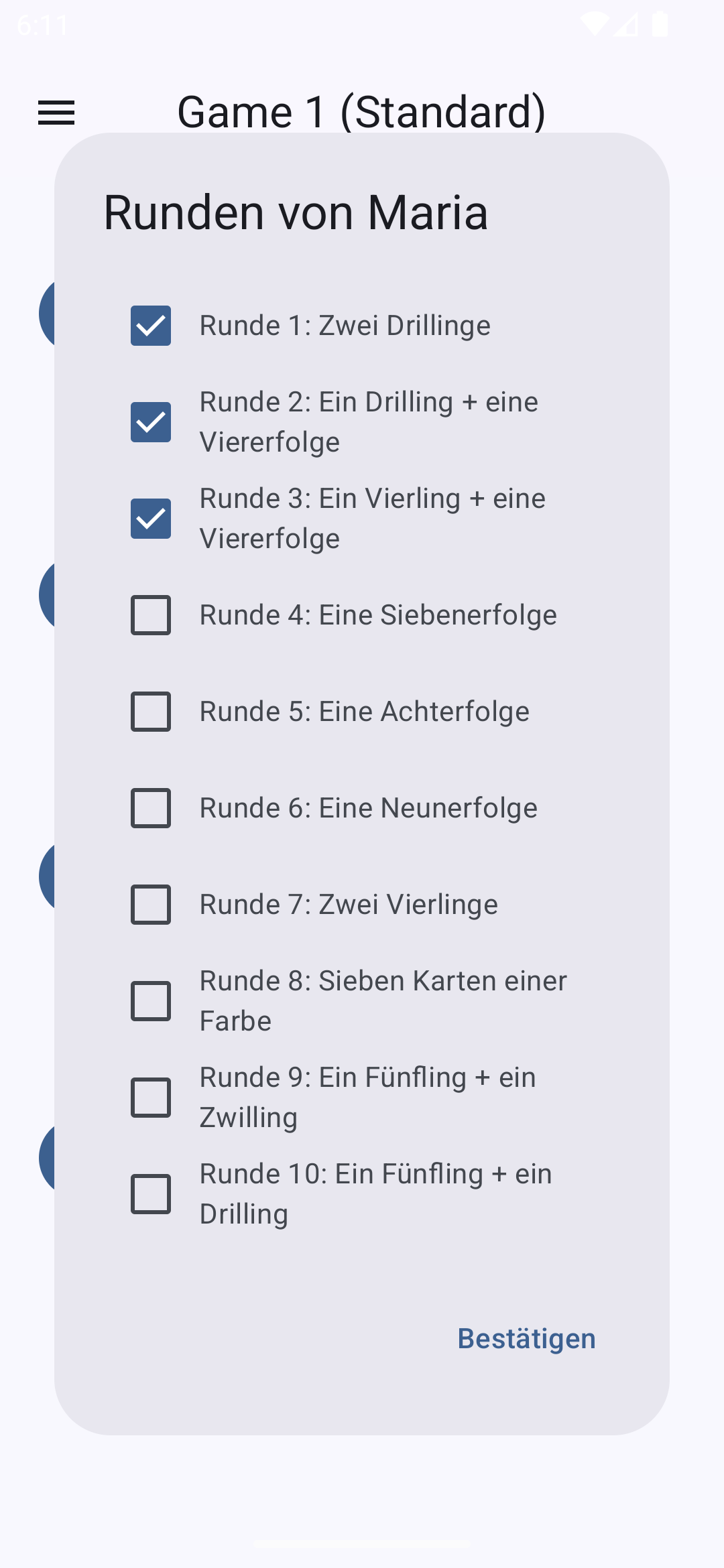724x1568 pixels.
Task: Check Runde 4: Eine Siebenerfolge
Action: (151, 615)
